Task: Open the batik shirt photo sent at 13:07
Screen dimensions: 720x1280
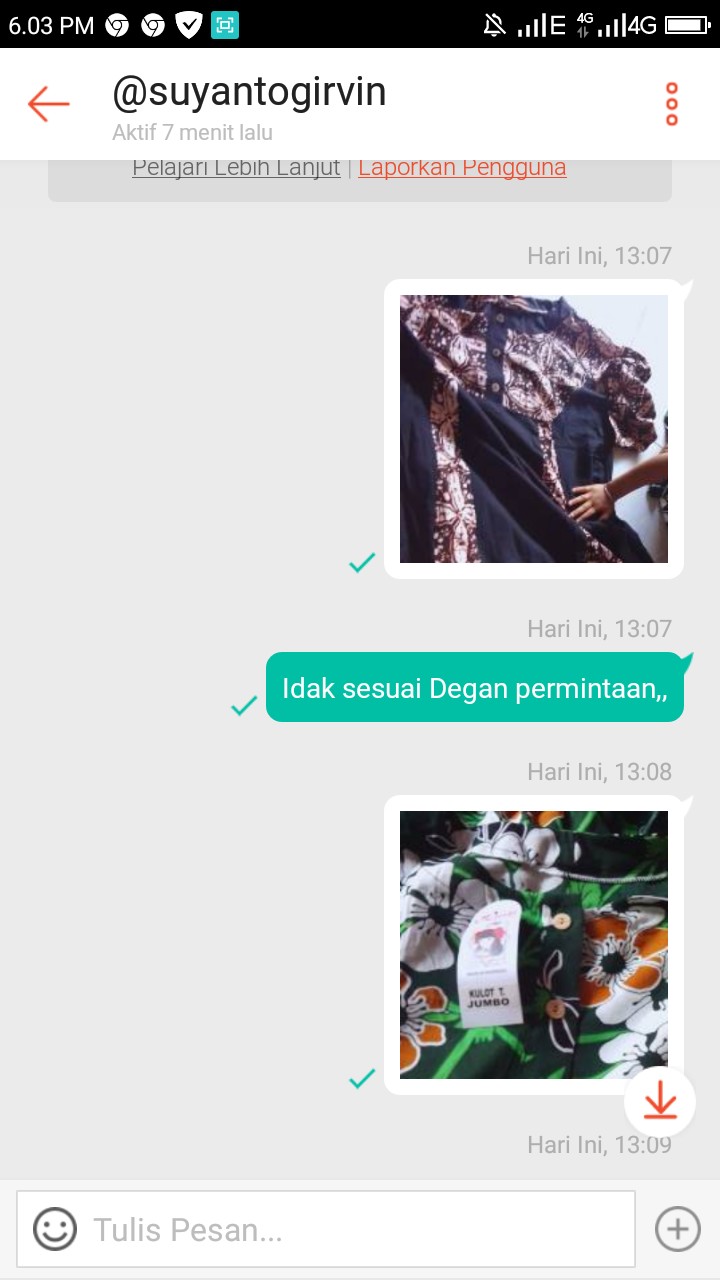Action: coord(533,428)
